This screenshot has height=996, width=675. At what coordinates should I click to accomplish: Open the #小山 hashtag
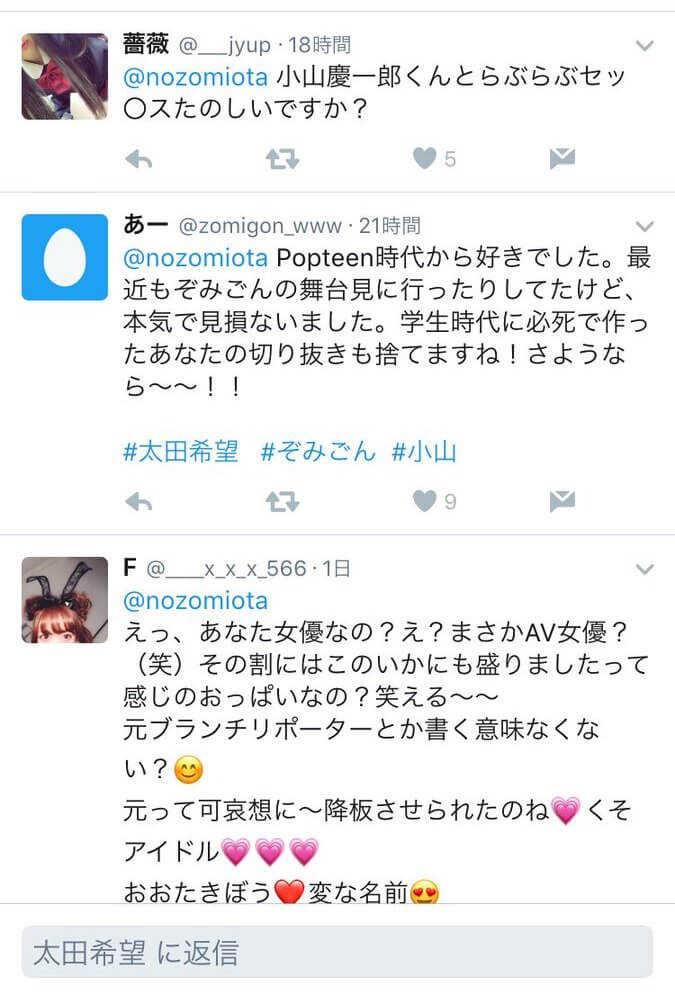[x=424, y=451]
